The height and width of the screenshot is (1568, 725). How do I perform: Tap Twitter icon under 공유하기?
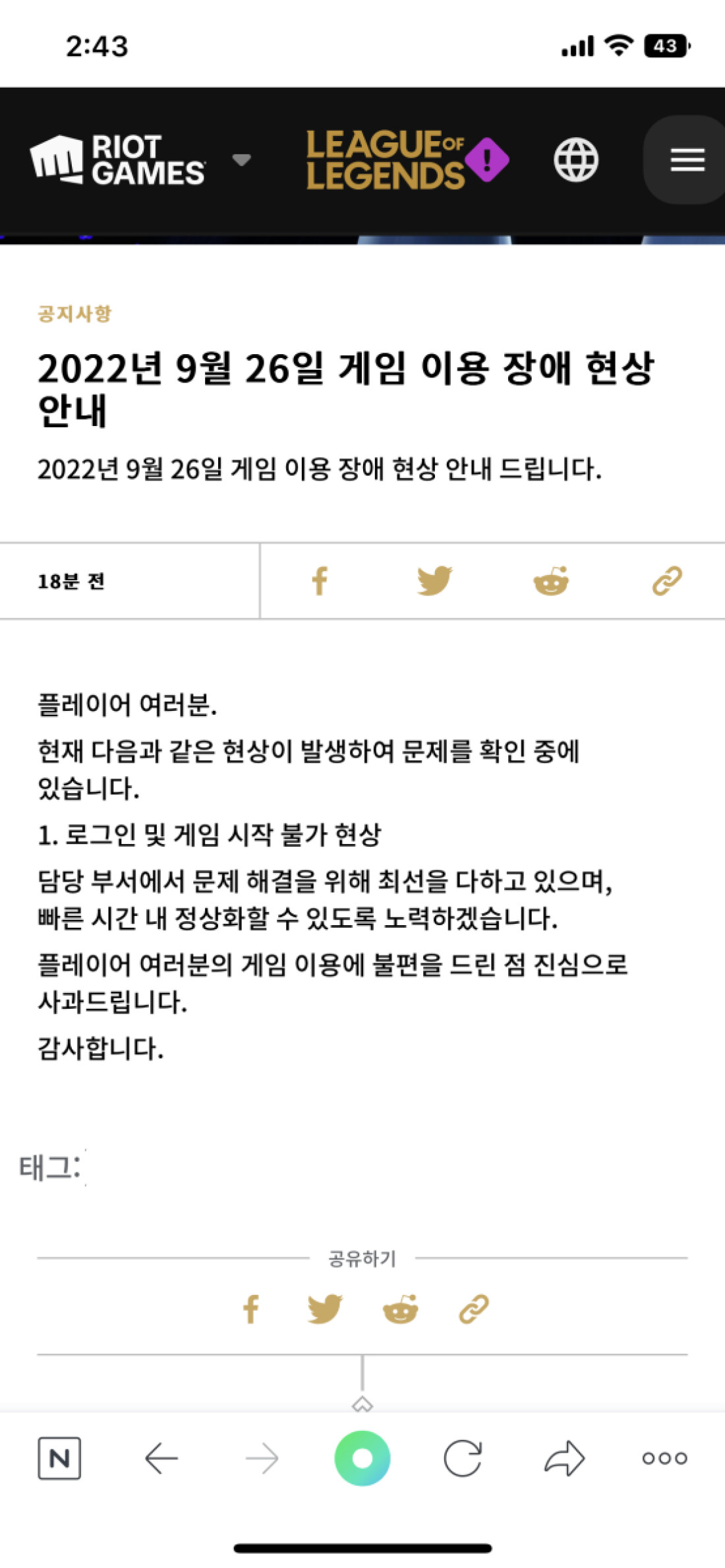pyautogui.click(x=325, y=1309)
